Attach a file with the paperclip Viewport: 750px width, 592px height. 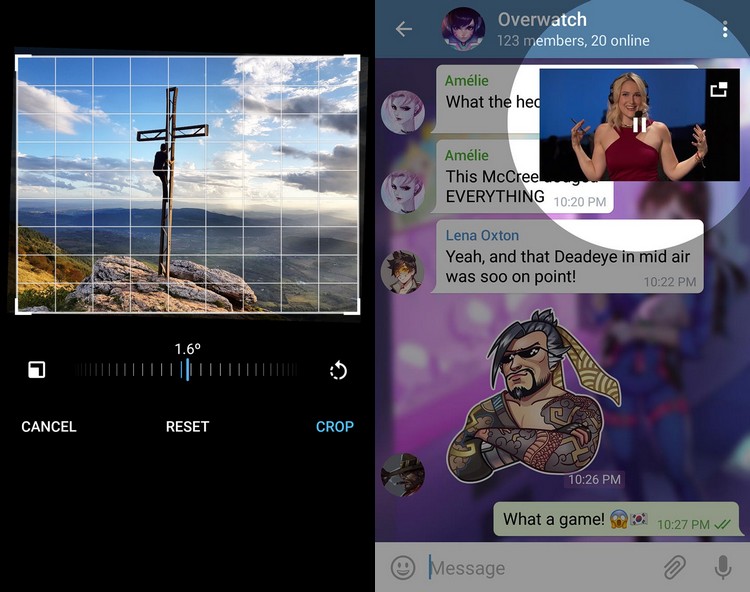(x=674, y=568)
